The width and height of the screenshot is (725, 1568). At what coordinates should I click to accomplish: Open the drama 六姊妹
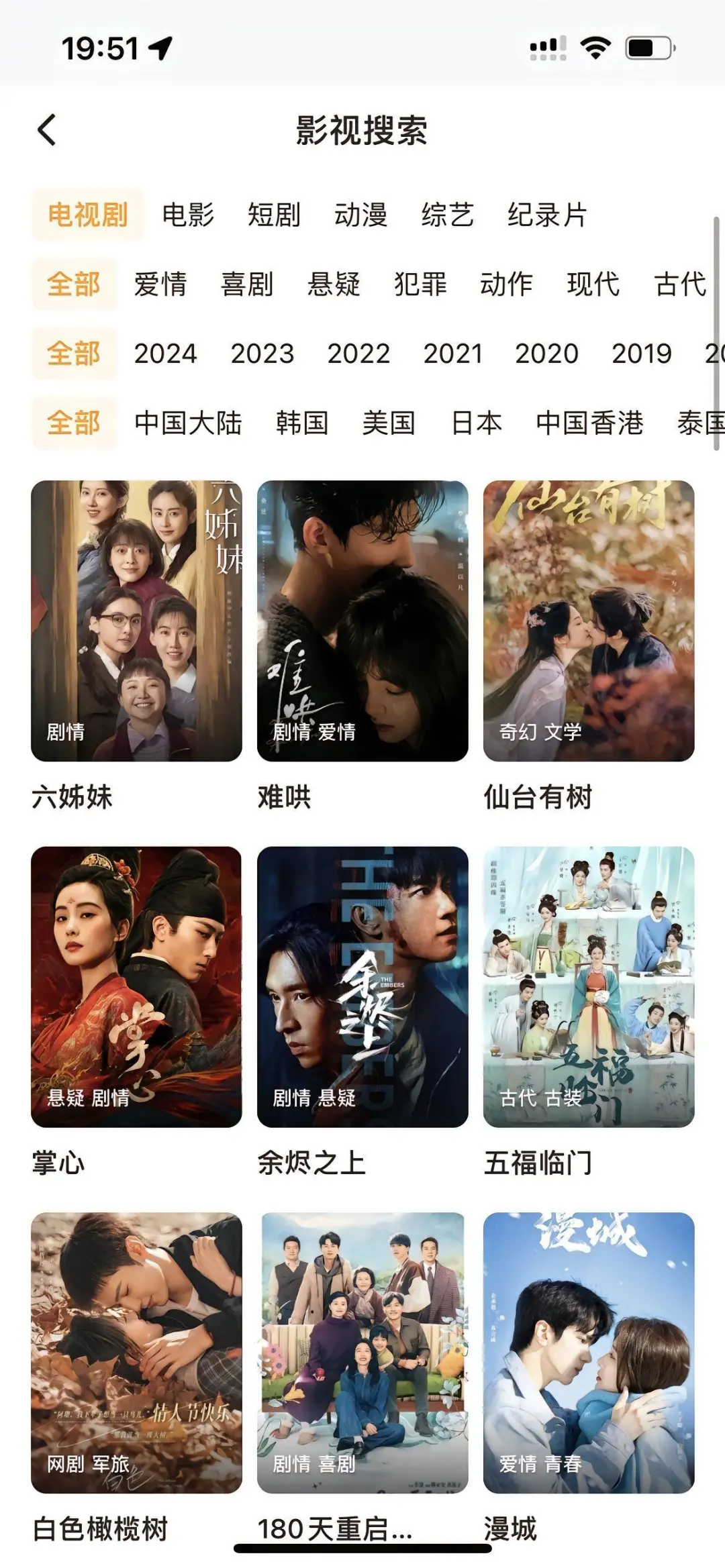(136, 621)
